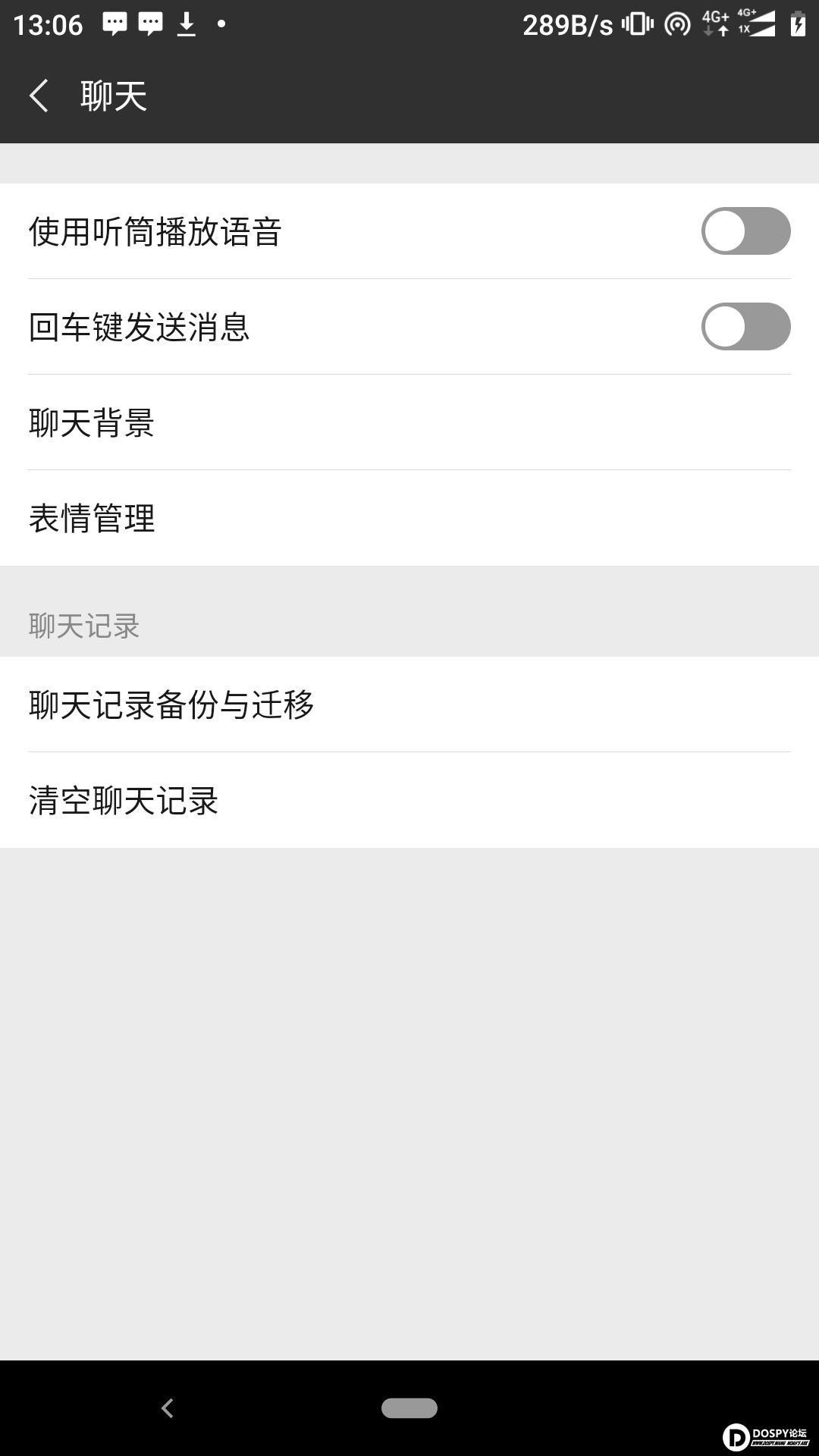The image size is (819, 1456).
Task: Open 聊天记录备份与迁移
Action: (409, 704)
